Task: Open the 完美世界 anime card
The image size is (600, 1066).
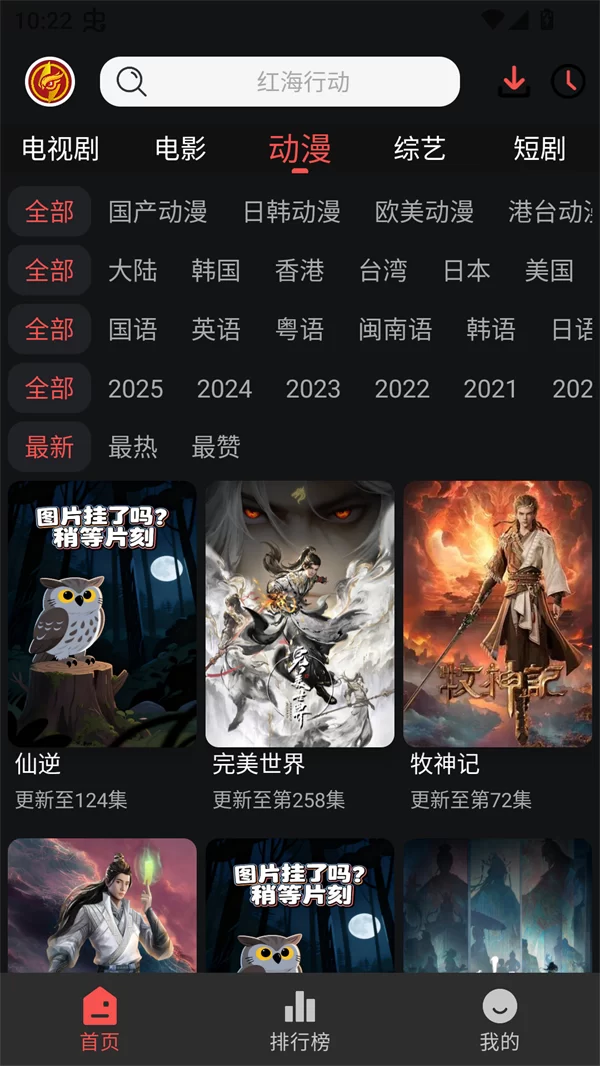Action: (300, 614)
